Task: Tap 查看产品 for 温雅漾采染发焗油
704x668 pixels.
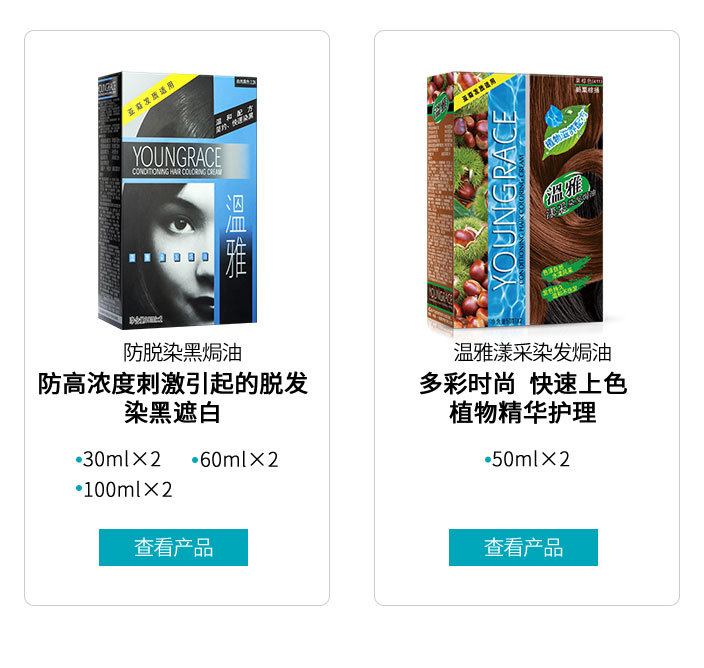Action: point(523,547)
